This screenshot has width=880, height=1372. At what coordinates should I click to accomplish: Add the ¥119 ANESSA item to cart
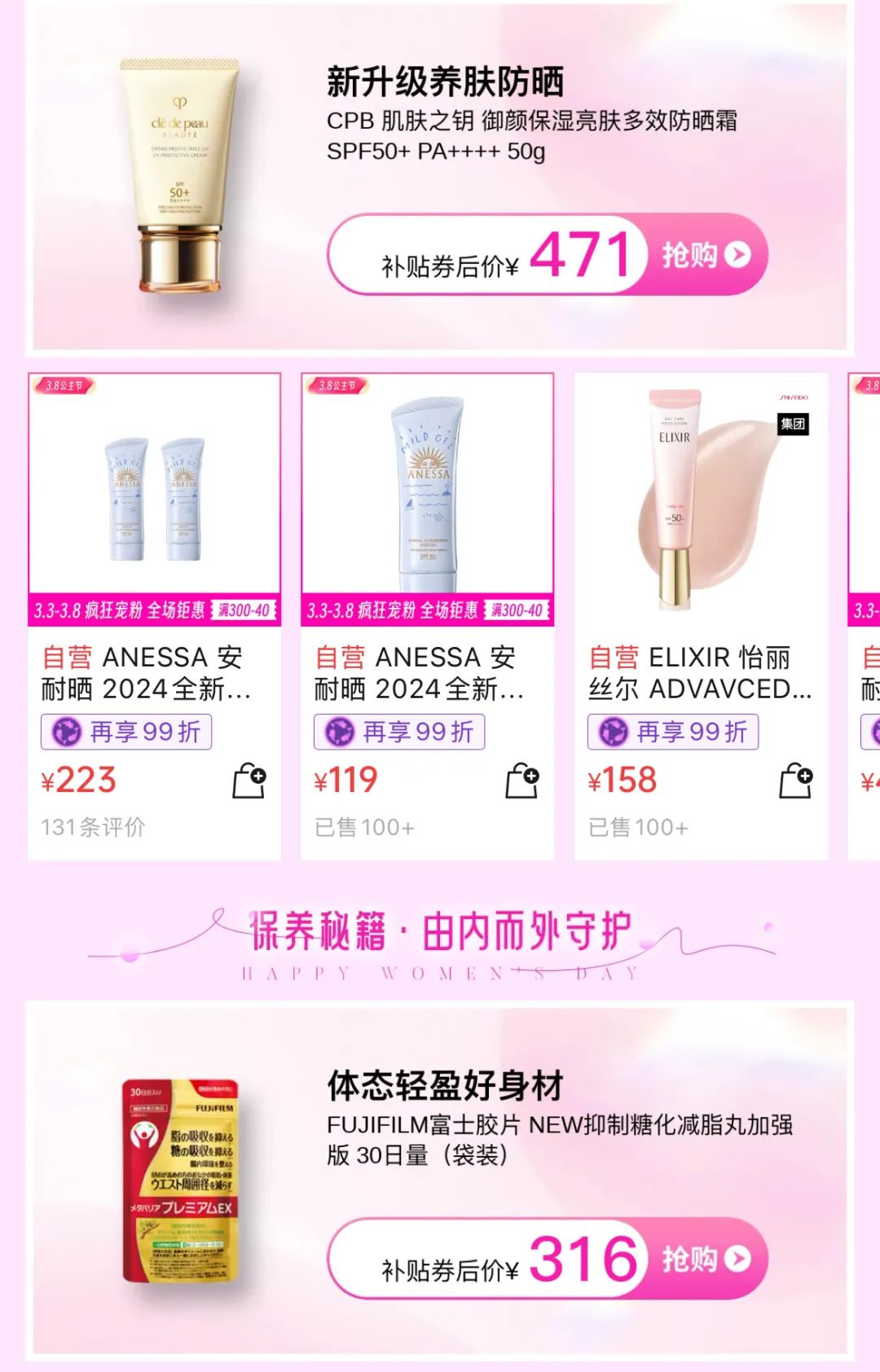pyautogui.click(x=522, y=781)
